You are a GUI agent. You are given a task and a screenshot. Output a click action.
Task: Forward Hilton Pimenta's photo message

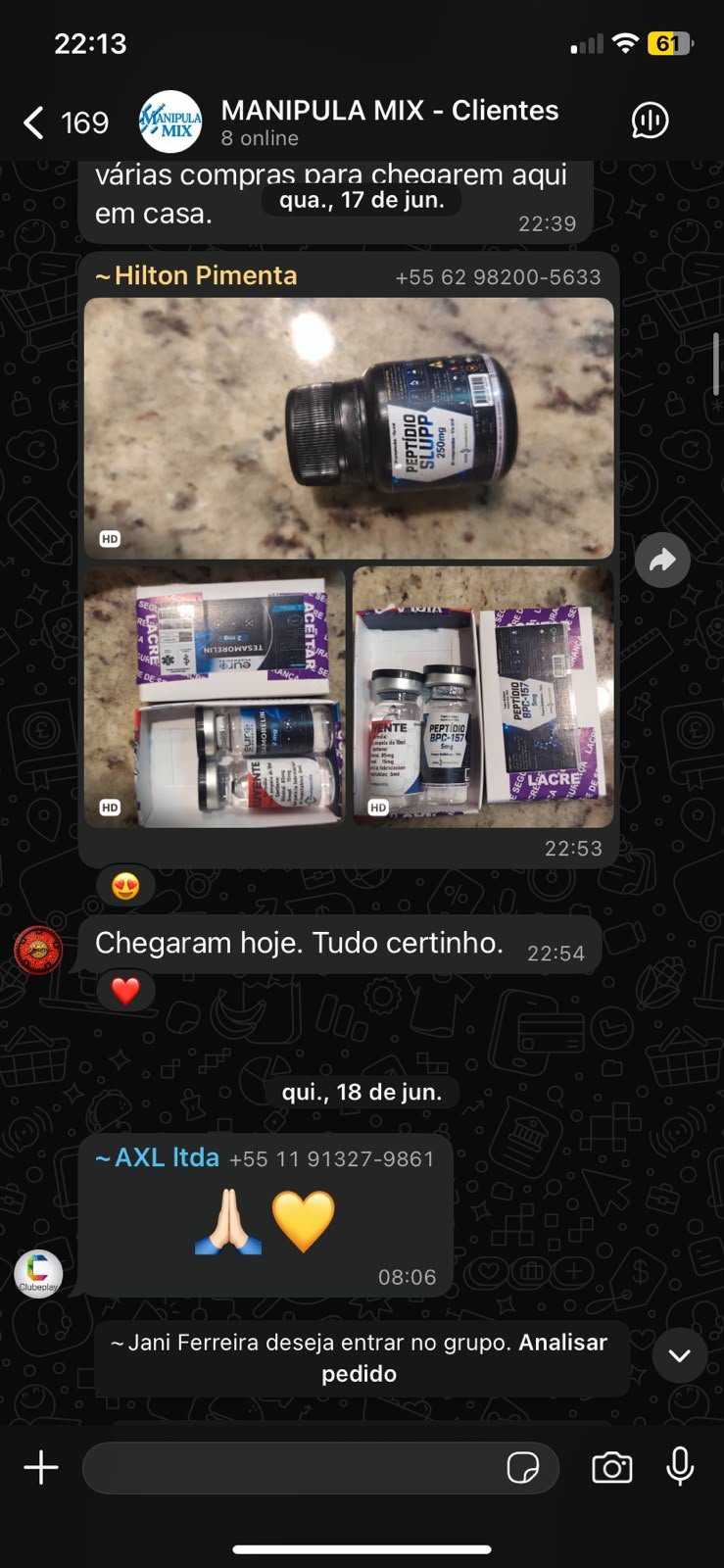click(662, 560)
